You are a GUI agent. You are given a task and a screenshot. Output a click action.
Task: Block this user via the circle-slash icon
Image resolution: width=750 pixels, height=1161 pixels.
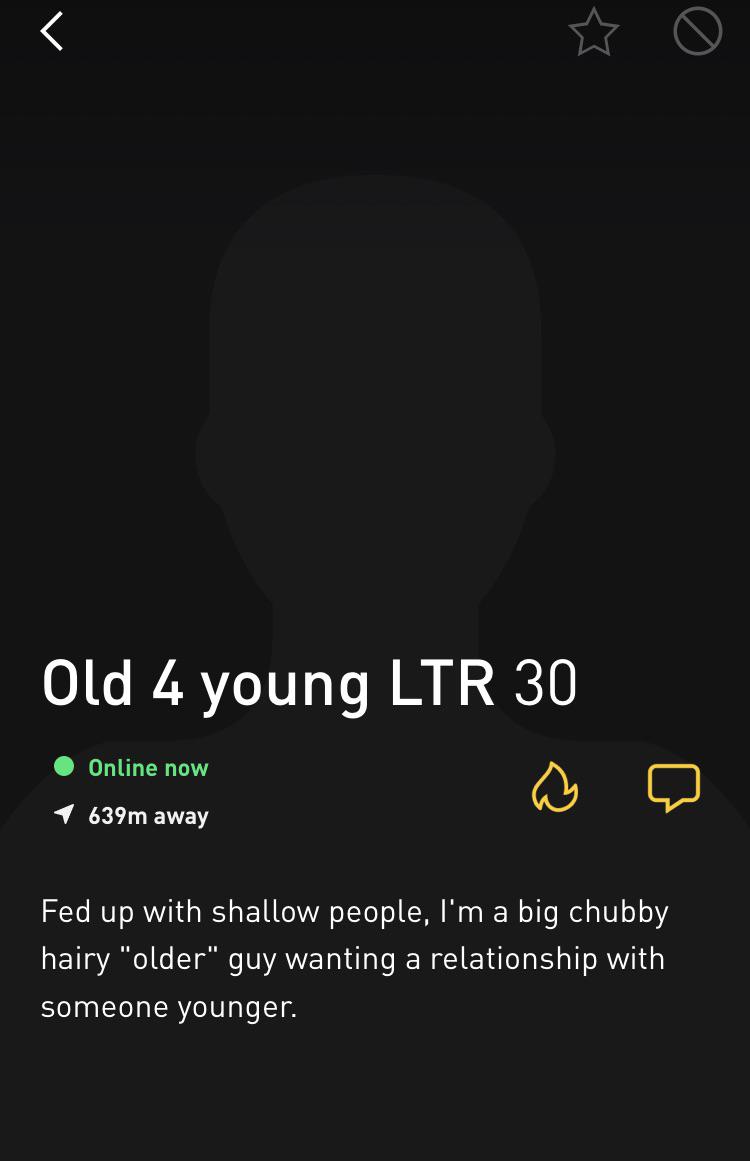697,31
